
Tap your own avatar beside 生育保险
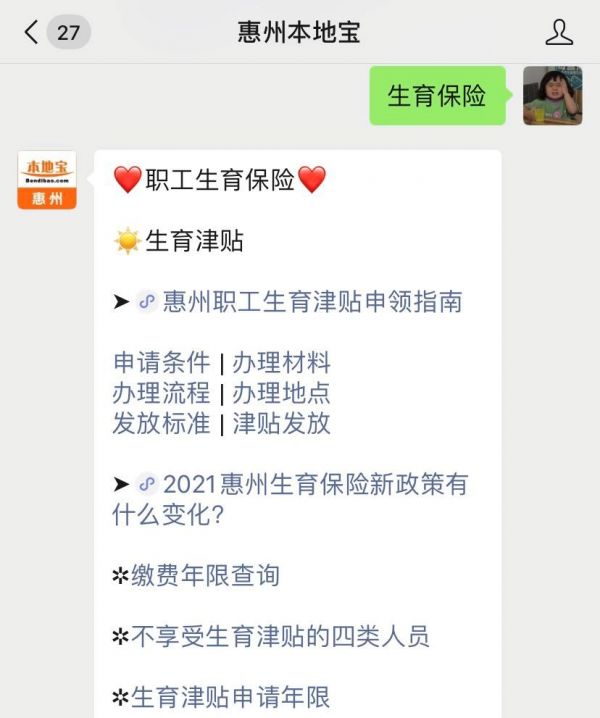point(552,96)
